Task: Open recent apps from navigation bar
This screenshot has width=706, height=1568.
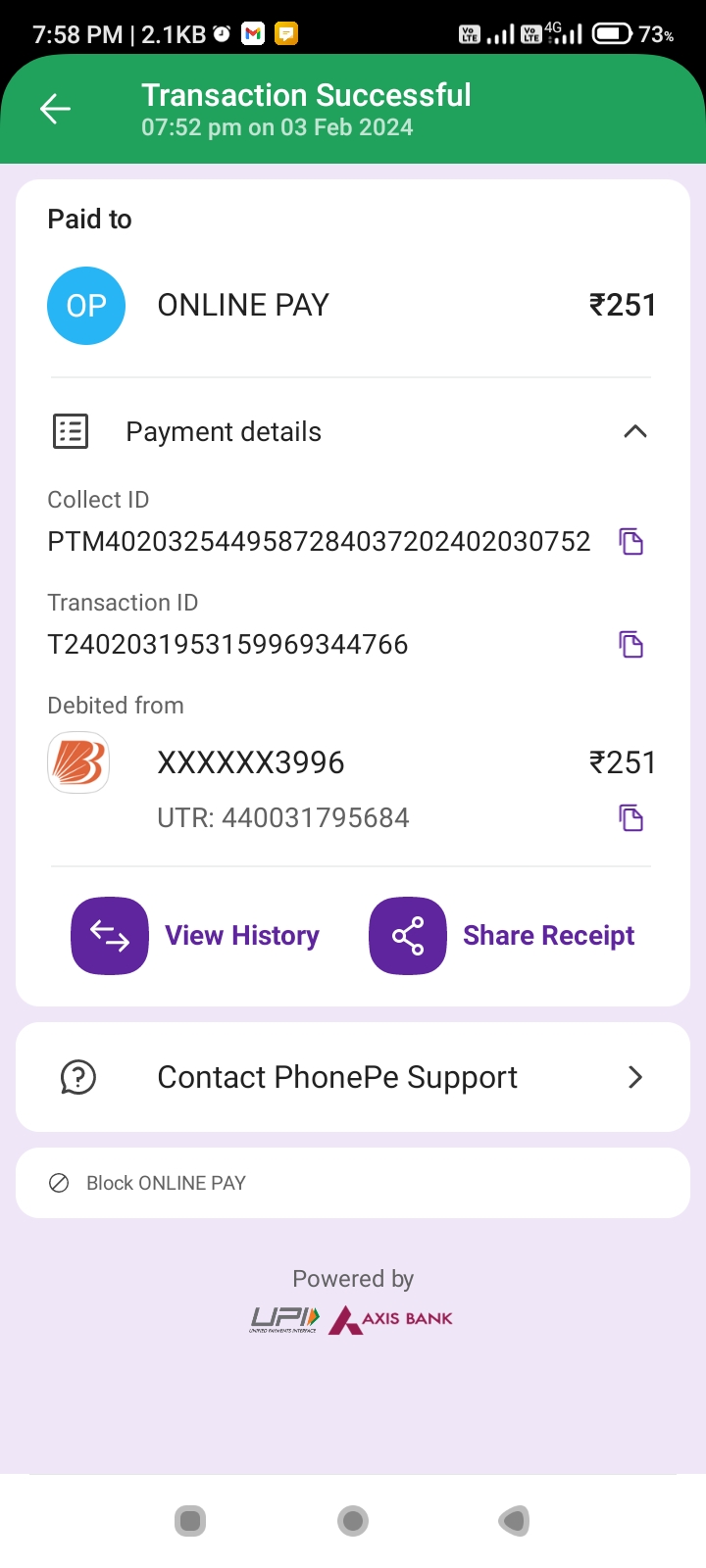Action: pos(191,1521)
